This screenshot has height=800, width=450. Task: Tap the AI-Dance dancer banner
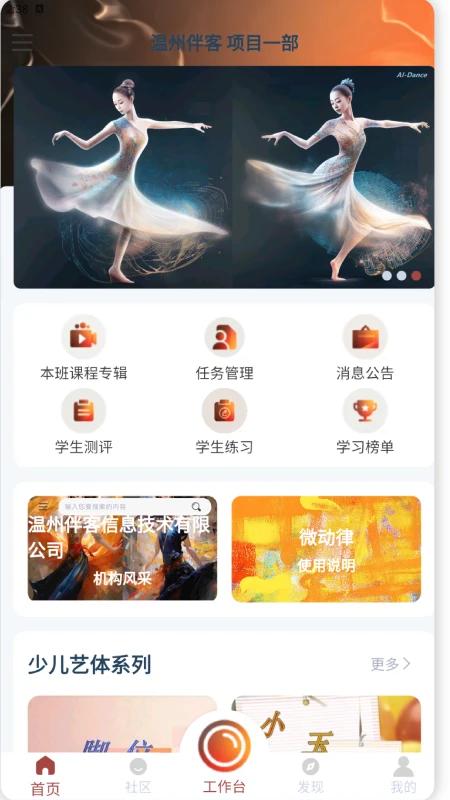(224, 177)
